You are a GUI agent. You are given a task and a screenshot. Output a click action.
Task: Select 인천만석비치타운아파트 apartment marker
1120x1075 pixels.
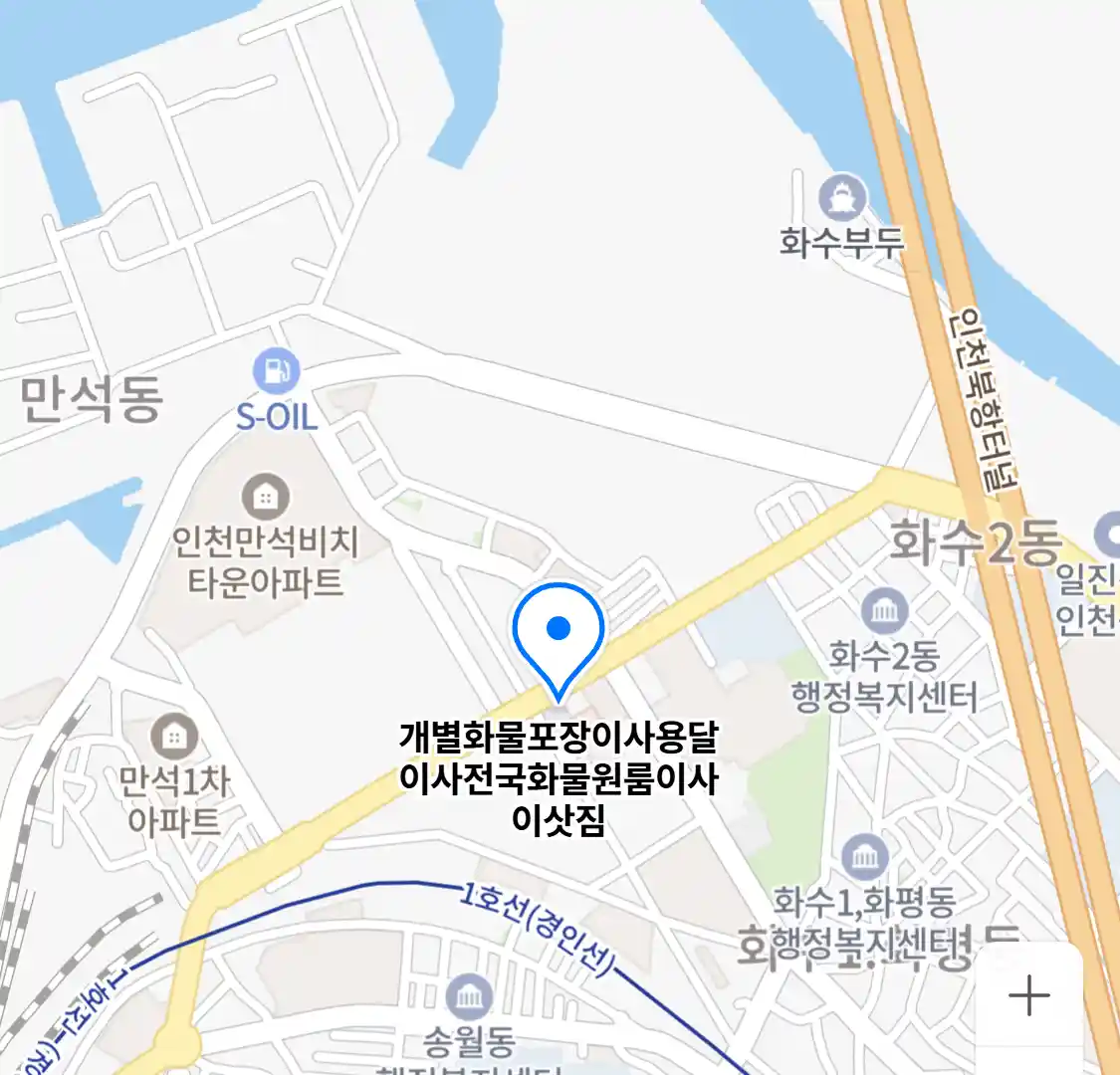point(265,496)
